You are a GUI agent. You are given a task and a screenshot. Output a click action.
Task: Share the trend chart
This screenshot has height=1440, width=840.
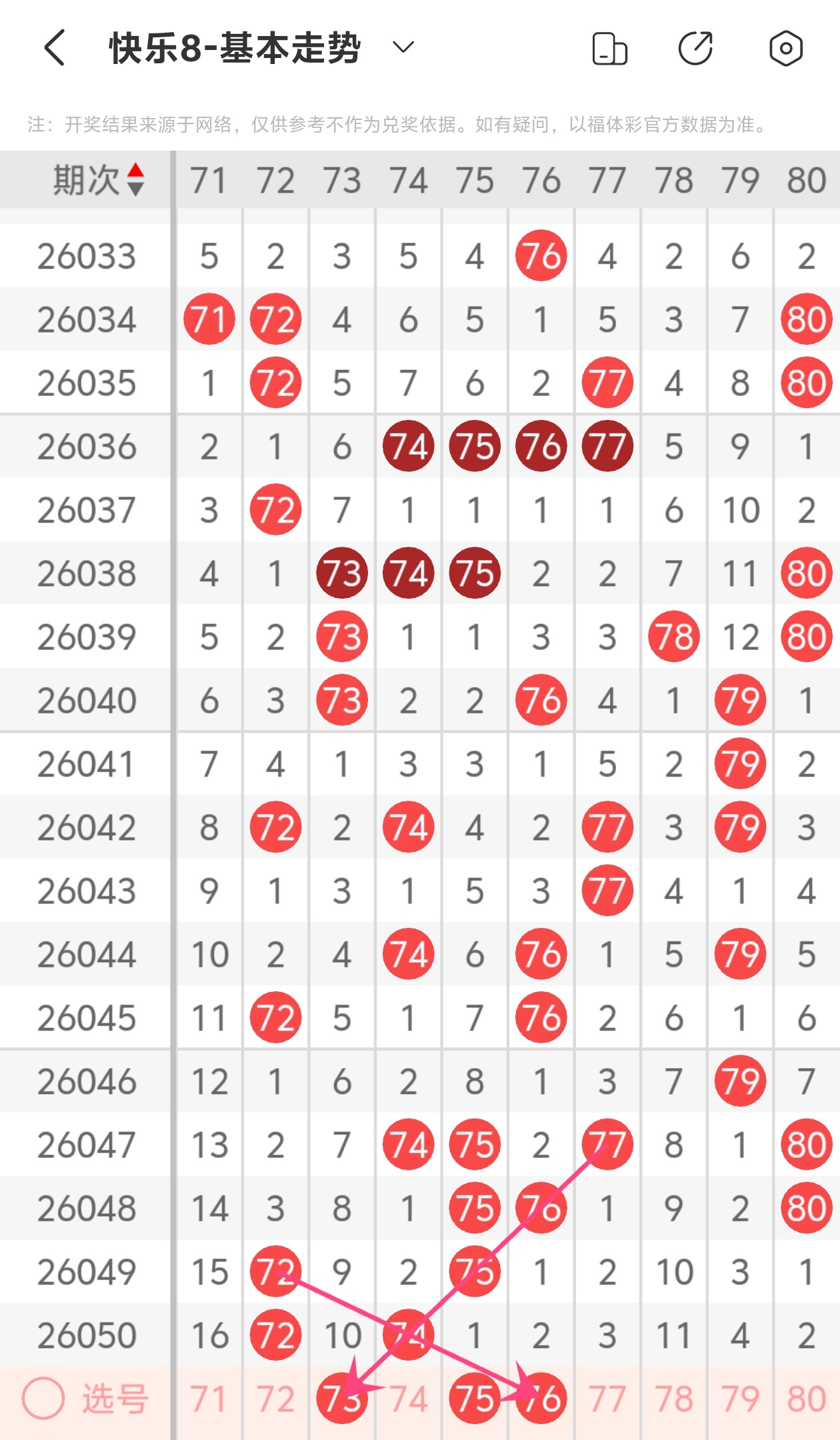click(x=695, y=48)
